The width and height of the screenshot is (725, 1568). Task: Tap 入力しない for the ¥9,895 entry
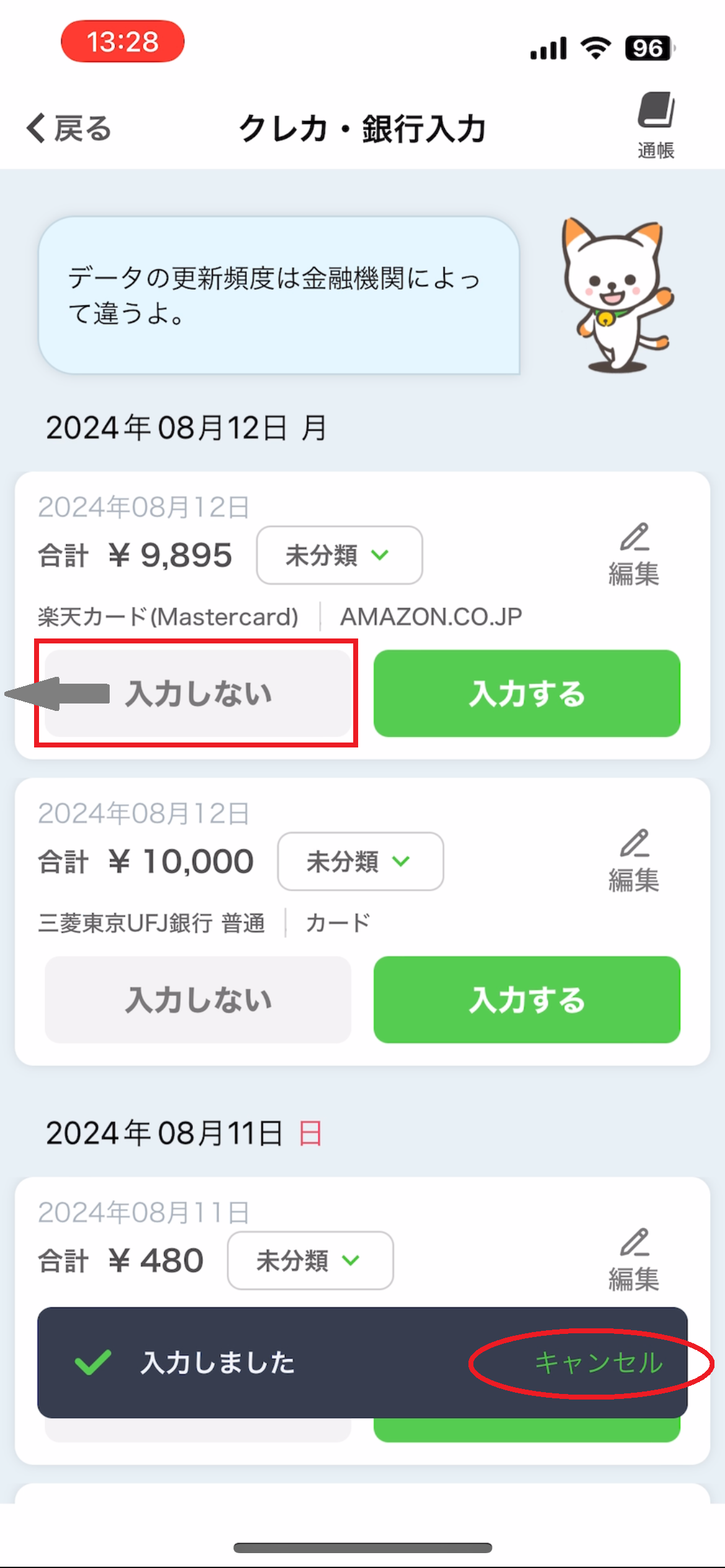pos(198,693)
